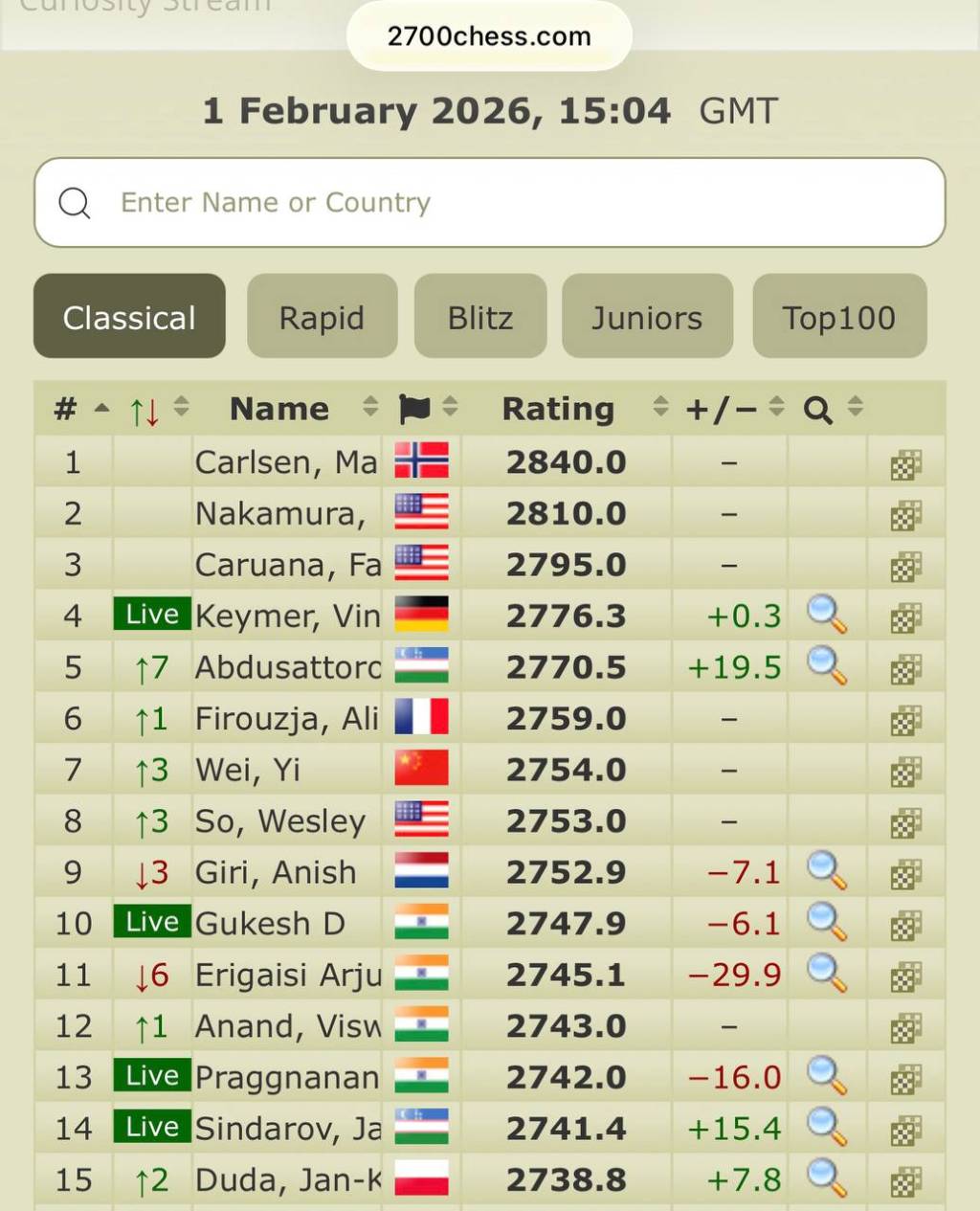This screenshot has width=980, height=1211.
Task: Switch to the Blitz tab
Action: pos(480,317)
